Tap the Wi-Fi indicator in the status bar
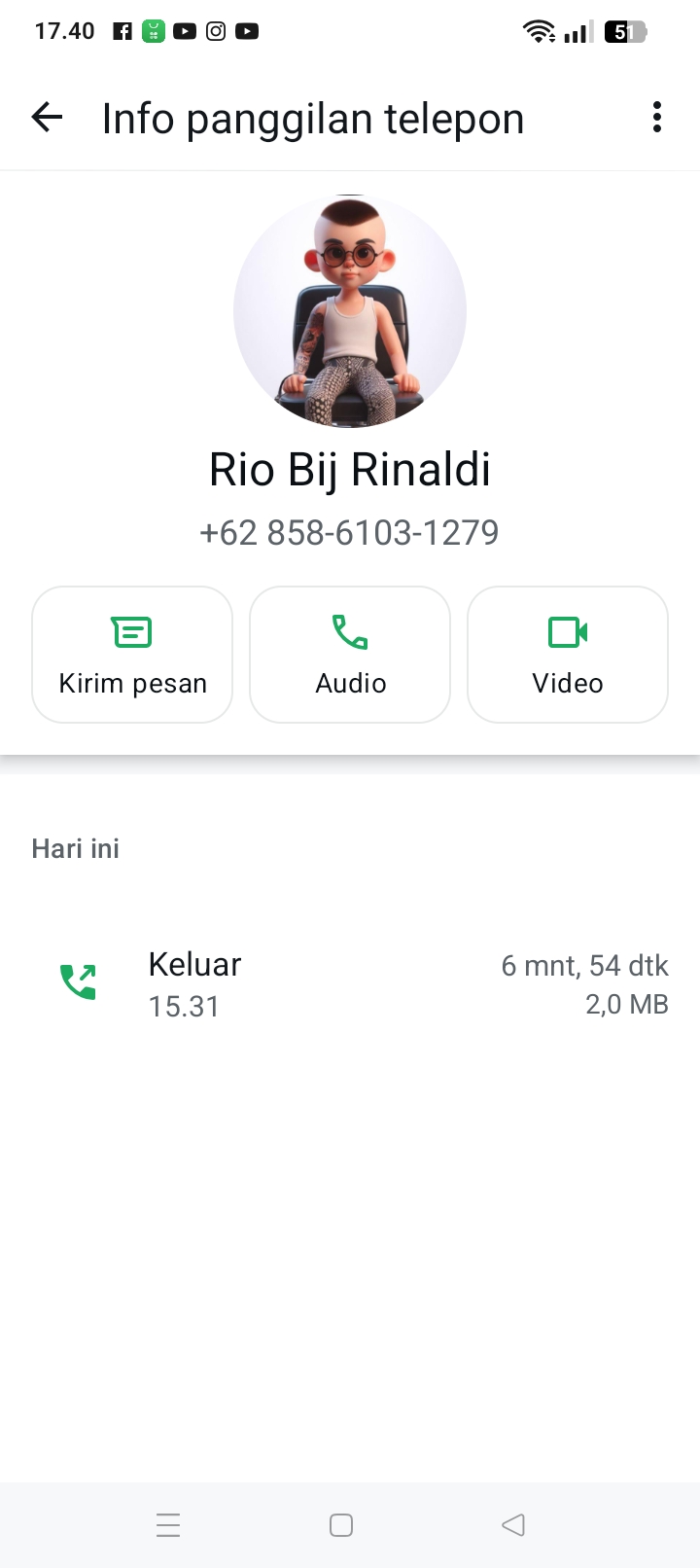This screenshot has width=700, height=1568. coord(539,30)
